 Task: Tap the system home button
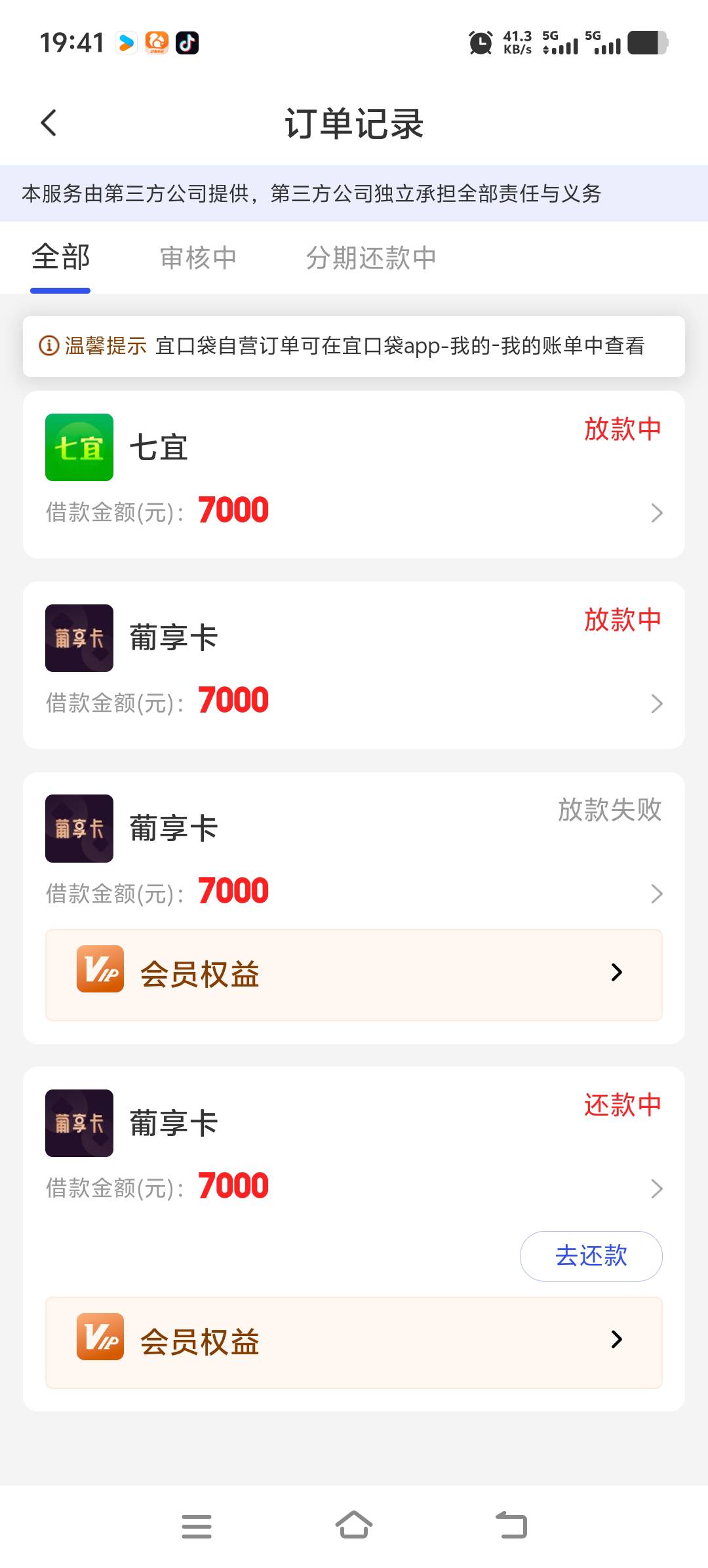(354, 1525)
